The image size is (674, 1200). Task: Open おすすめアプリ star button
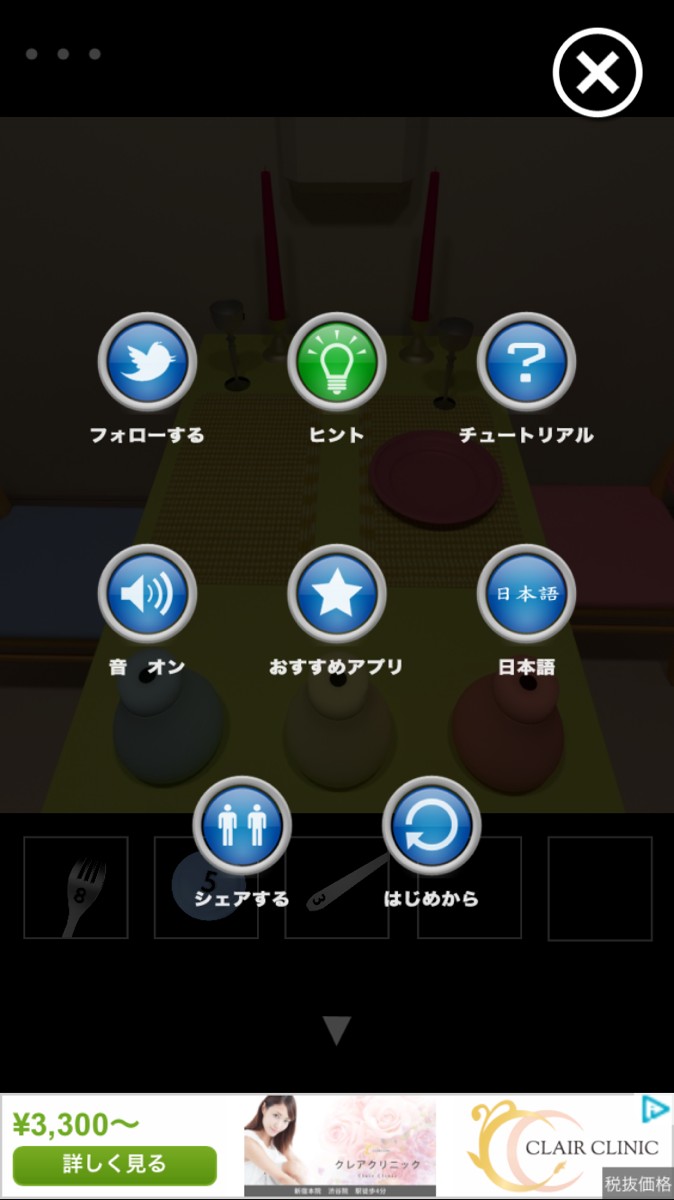337,595
